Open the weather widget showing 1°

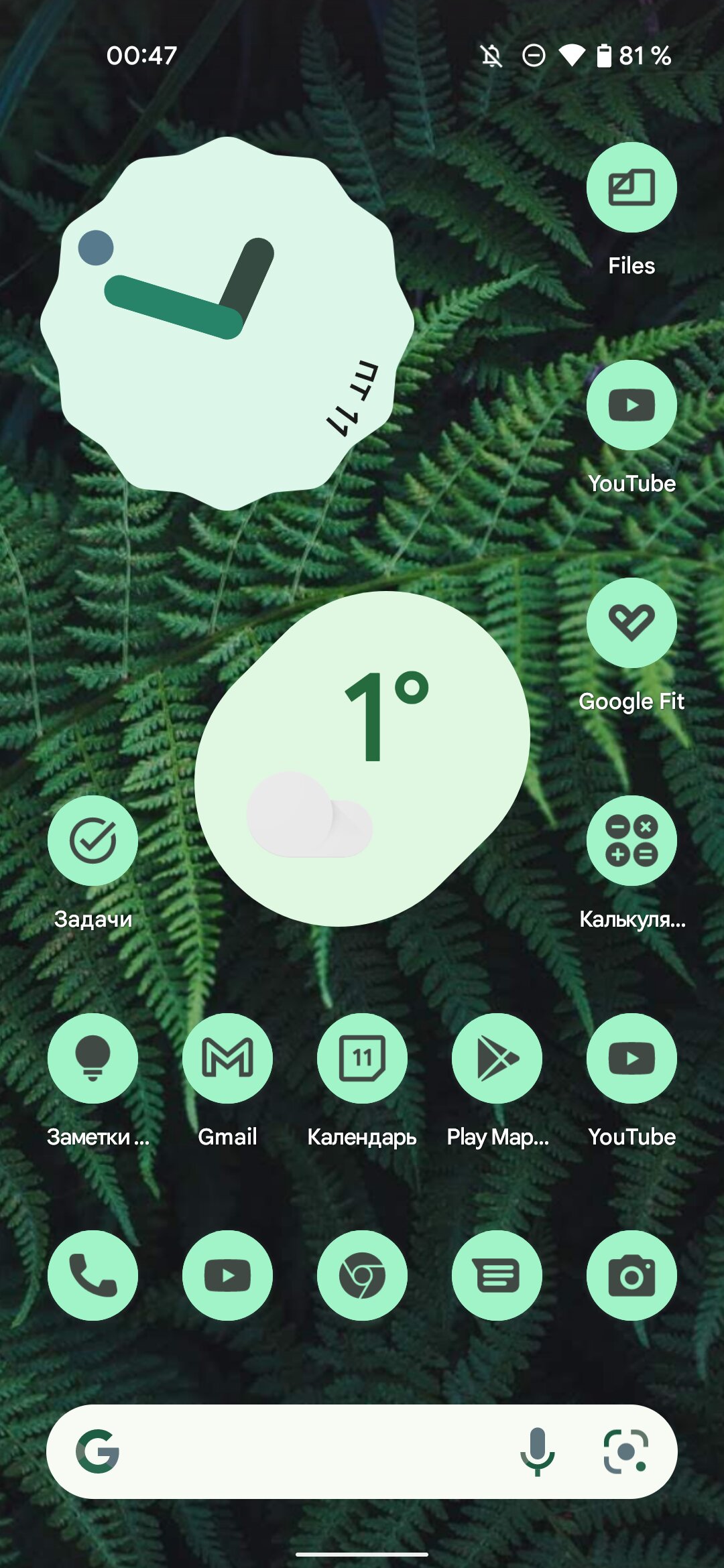pos(362,759)
